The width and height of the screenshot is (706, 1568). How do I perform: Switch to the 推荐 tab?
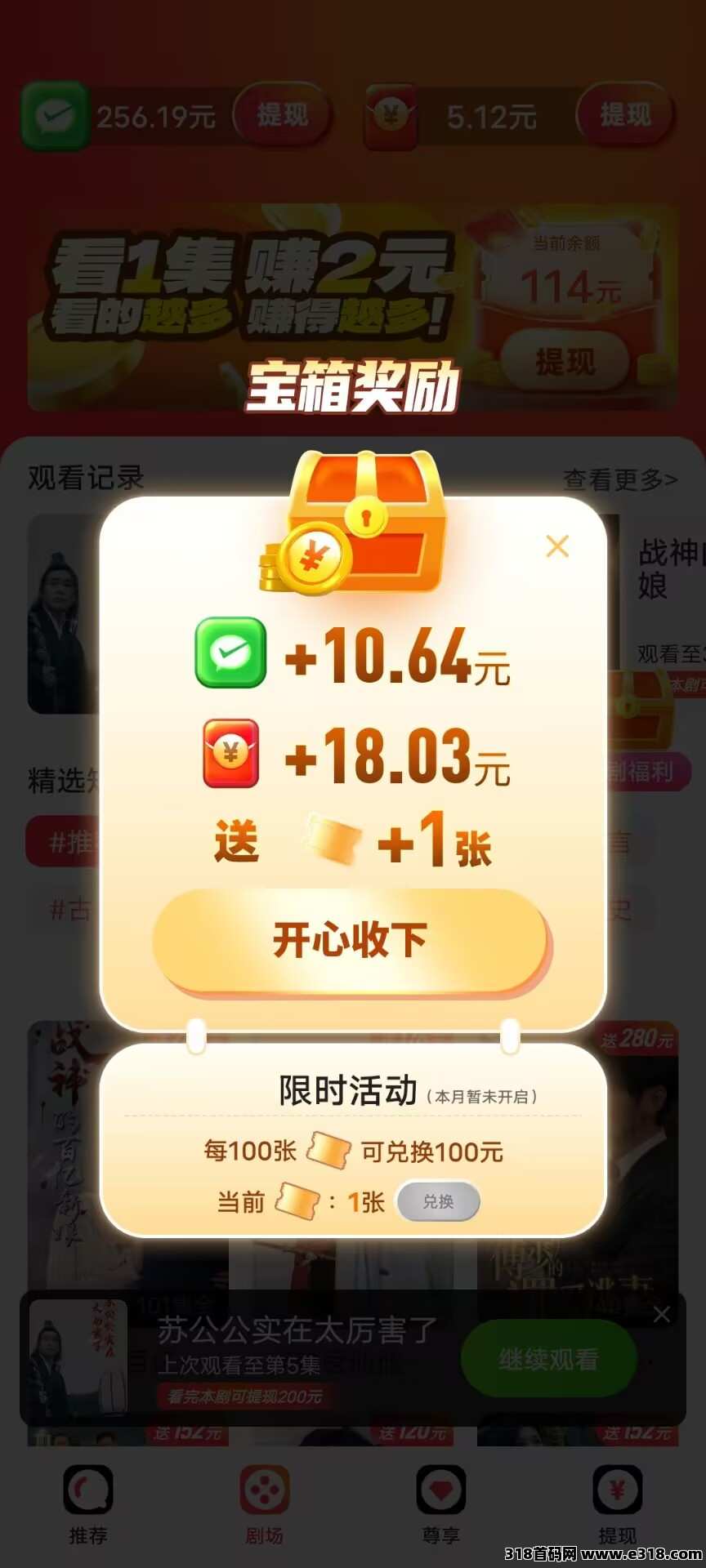click(88, 1503)
